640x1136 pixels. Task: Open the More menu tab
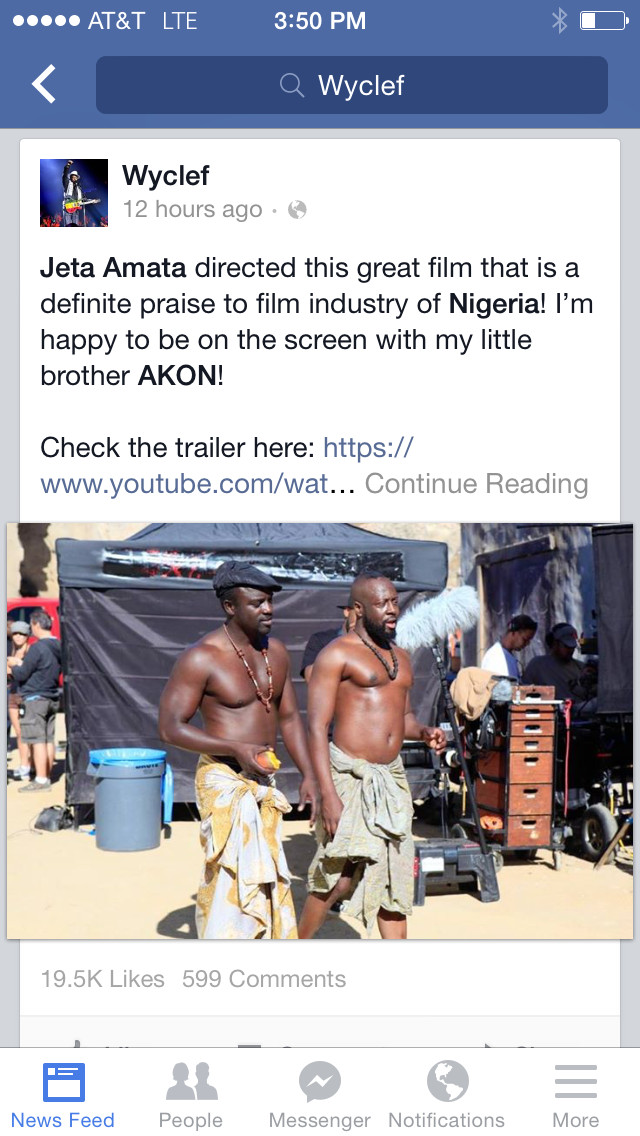575,1094
